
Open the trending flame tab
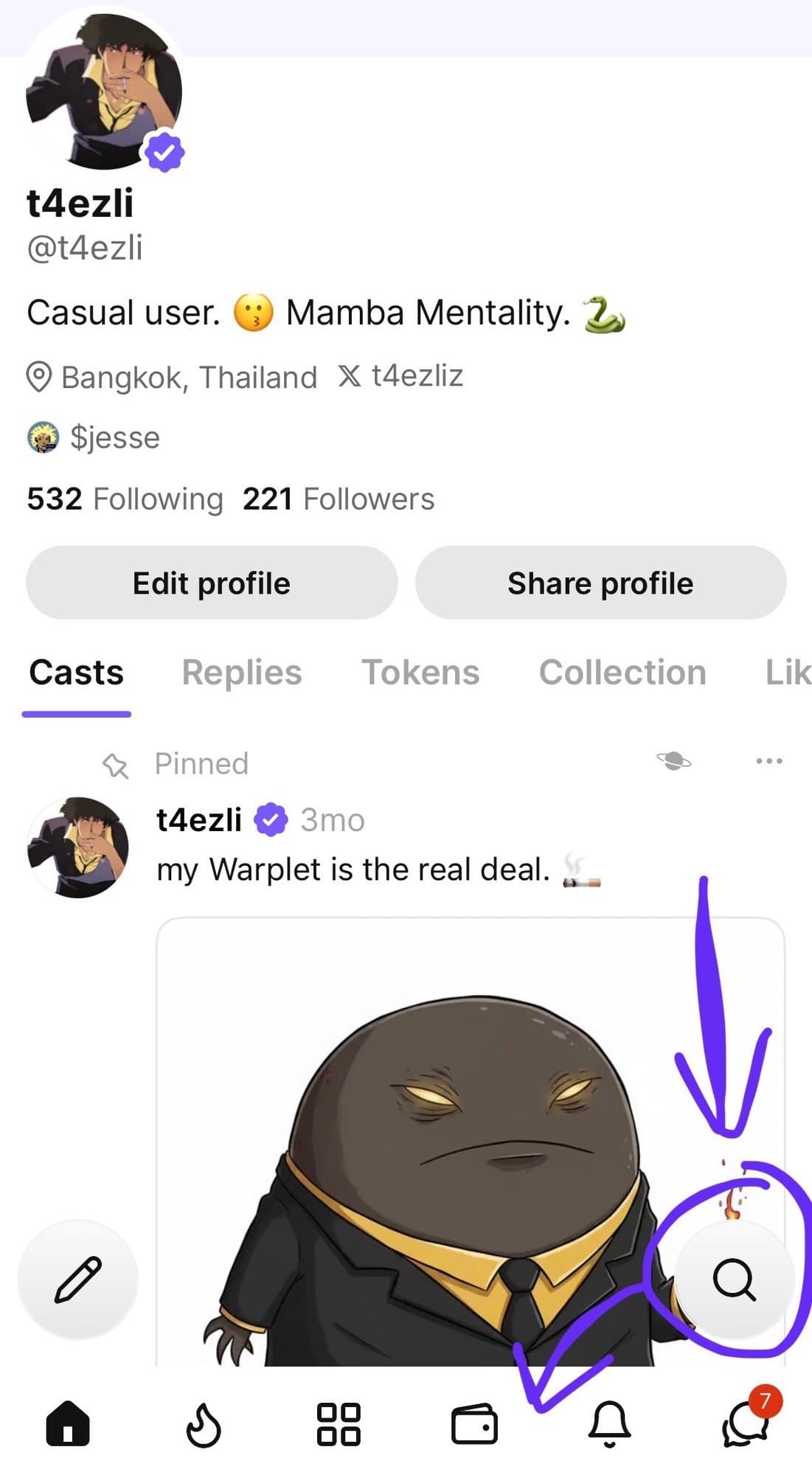204,1423
